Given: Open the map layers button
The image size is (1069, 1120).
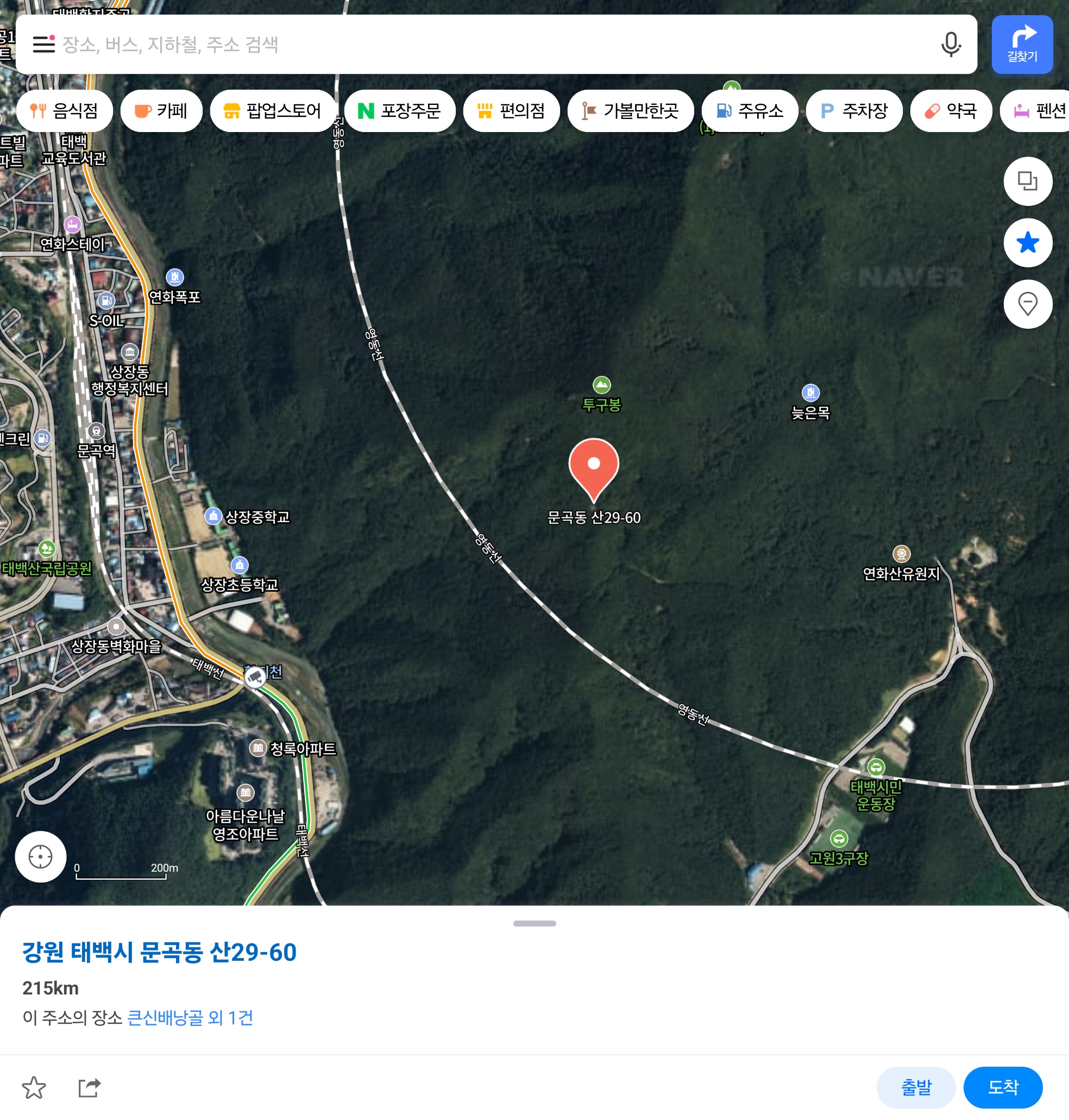Looking at the screenshot, I should pyautogui.click(x=1027, y=182).
